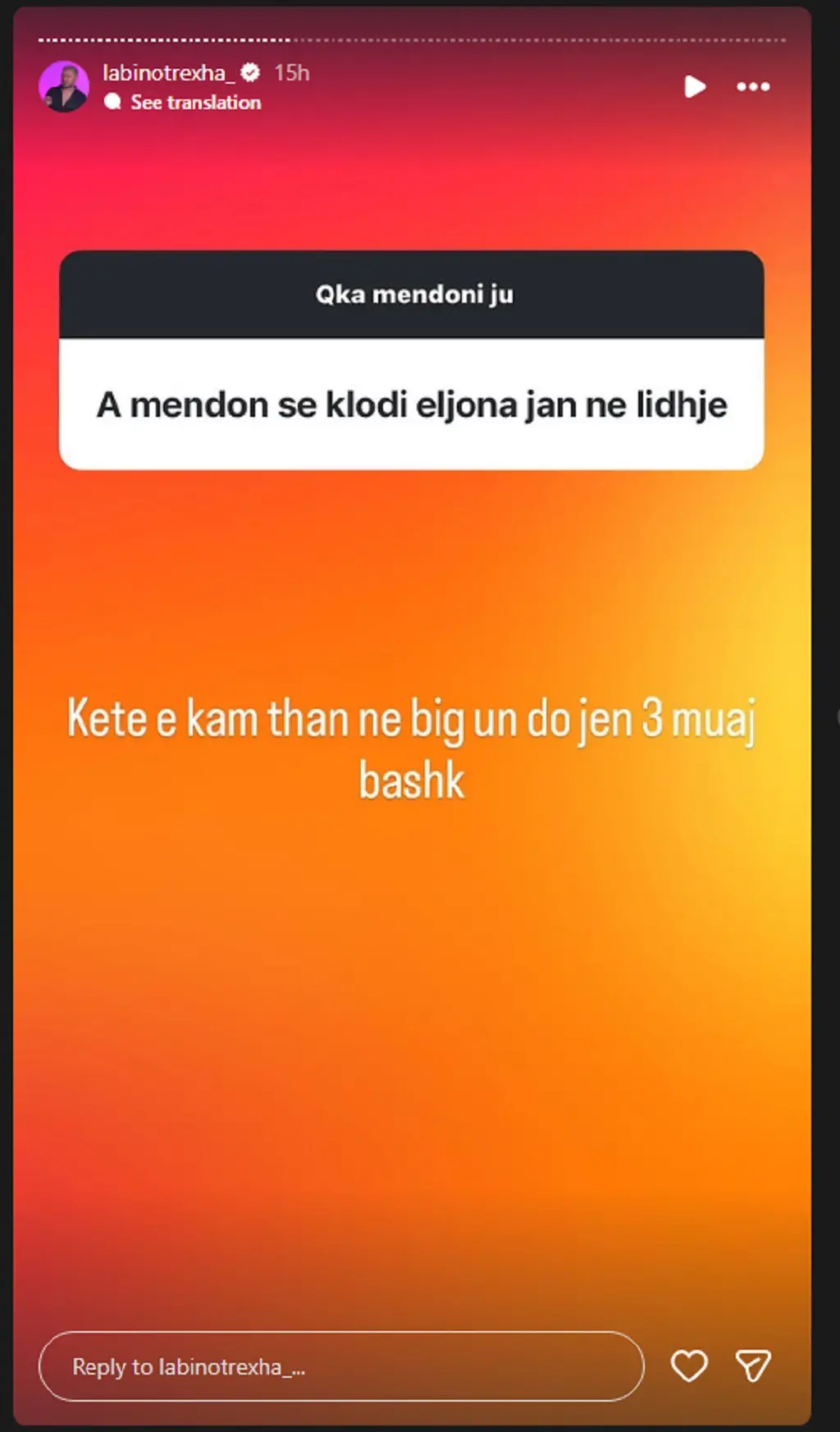Tap the Reply to labinotrexha_ field
The image size is (840, 1432).
click(341, 1366)
